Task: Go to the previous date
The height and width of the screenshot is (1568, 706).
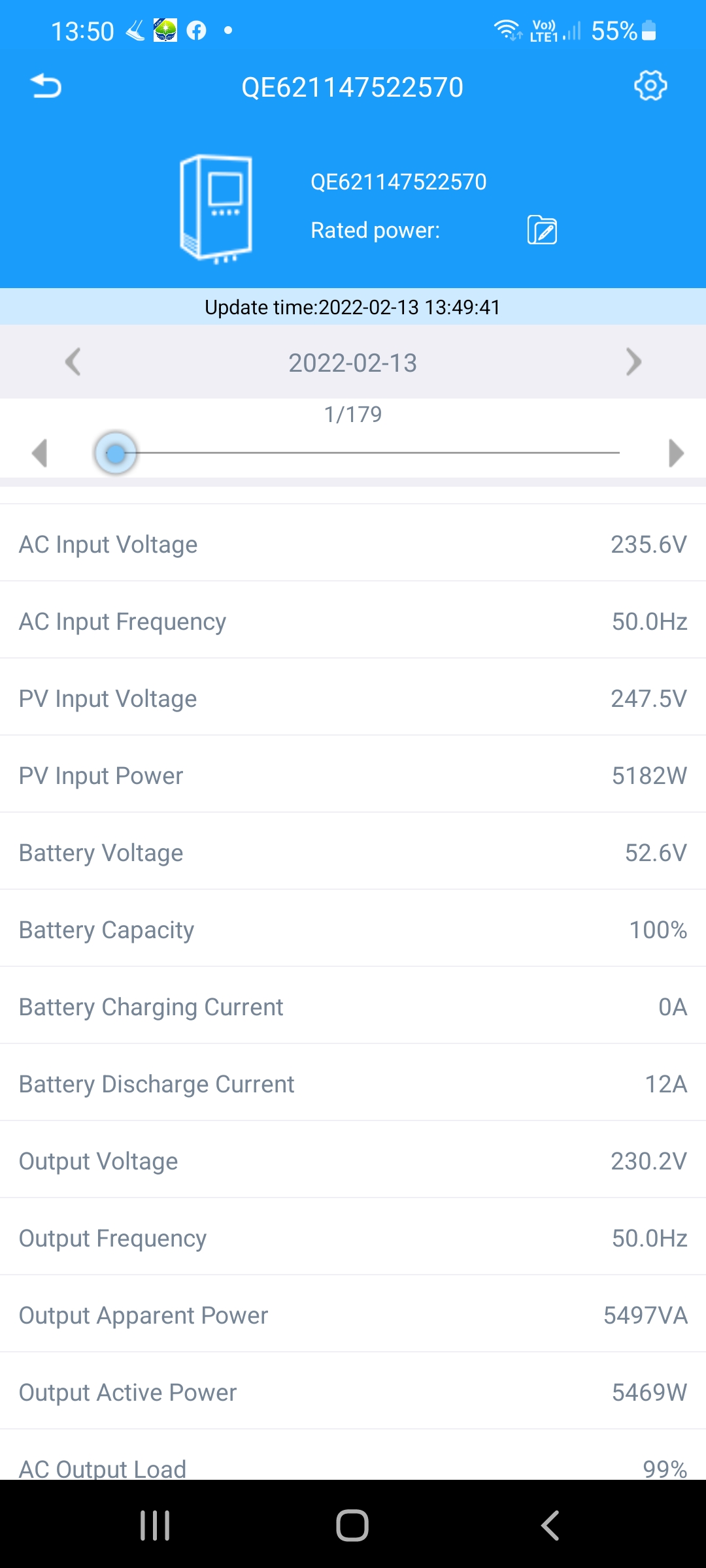Action: pos(73,362)
